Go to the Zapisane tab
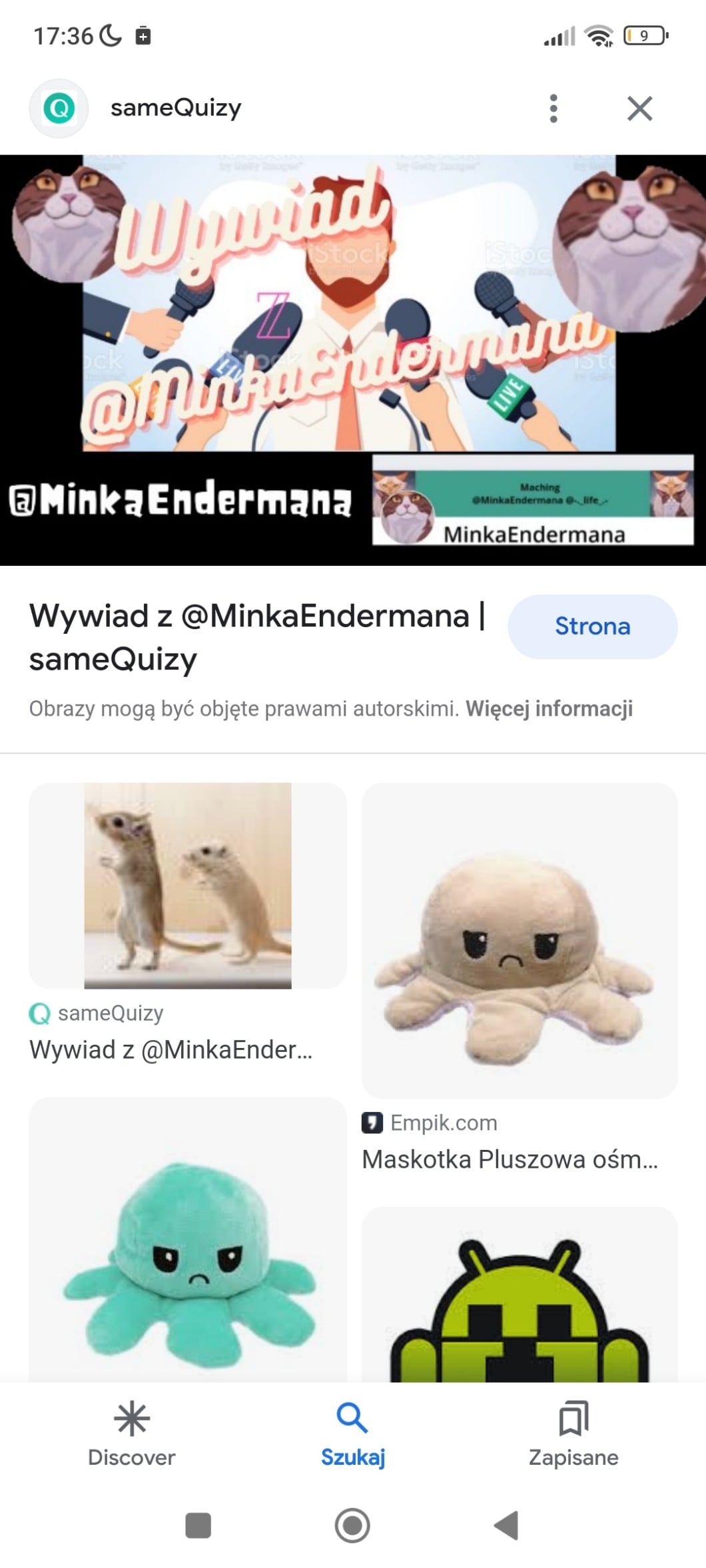The width and height of the screenshot is (706, 1568). click(573, 1433)
